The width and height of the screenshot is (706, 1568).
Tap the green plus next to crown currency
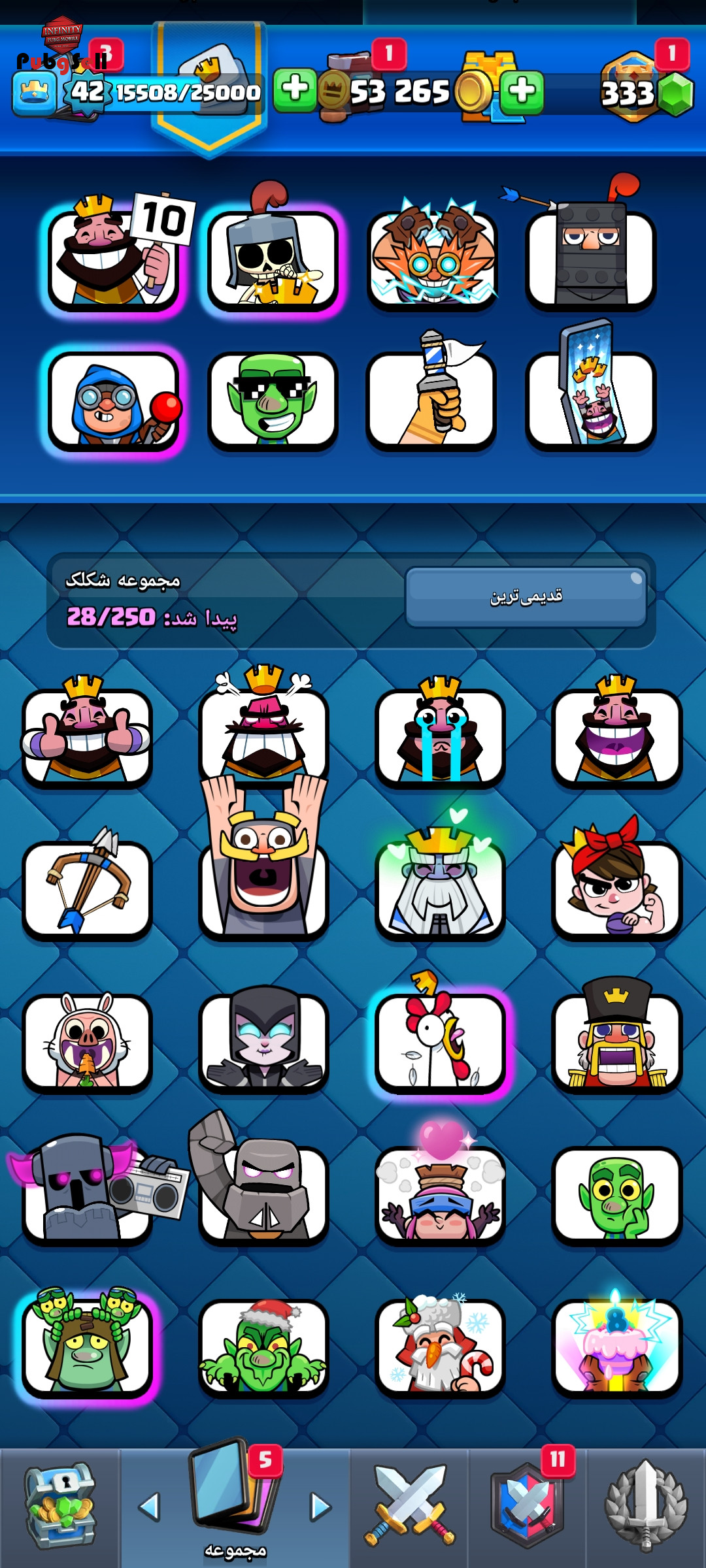click(295, 90)
